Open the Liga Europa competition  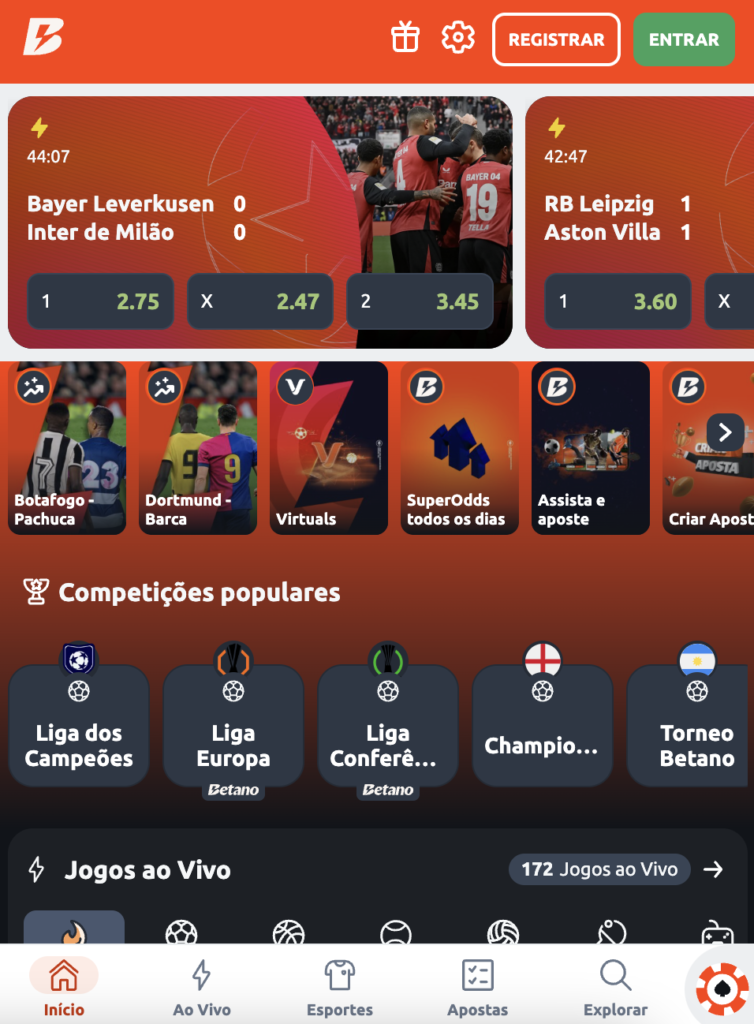(233, 726)
